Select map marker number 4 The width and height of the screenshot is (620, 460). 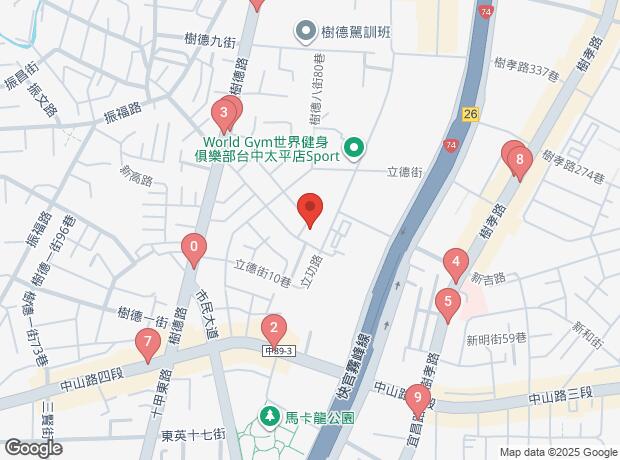tap(456, 266)
